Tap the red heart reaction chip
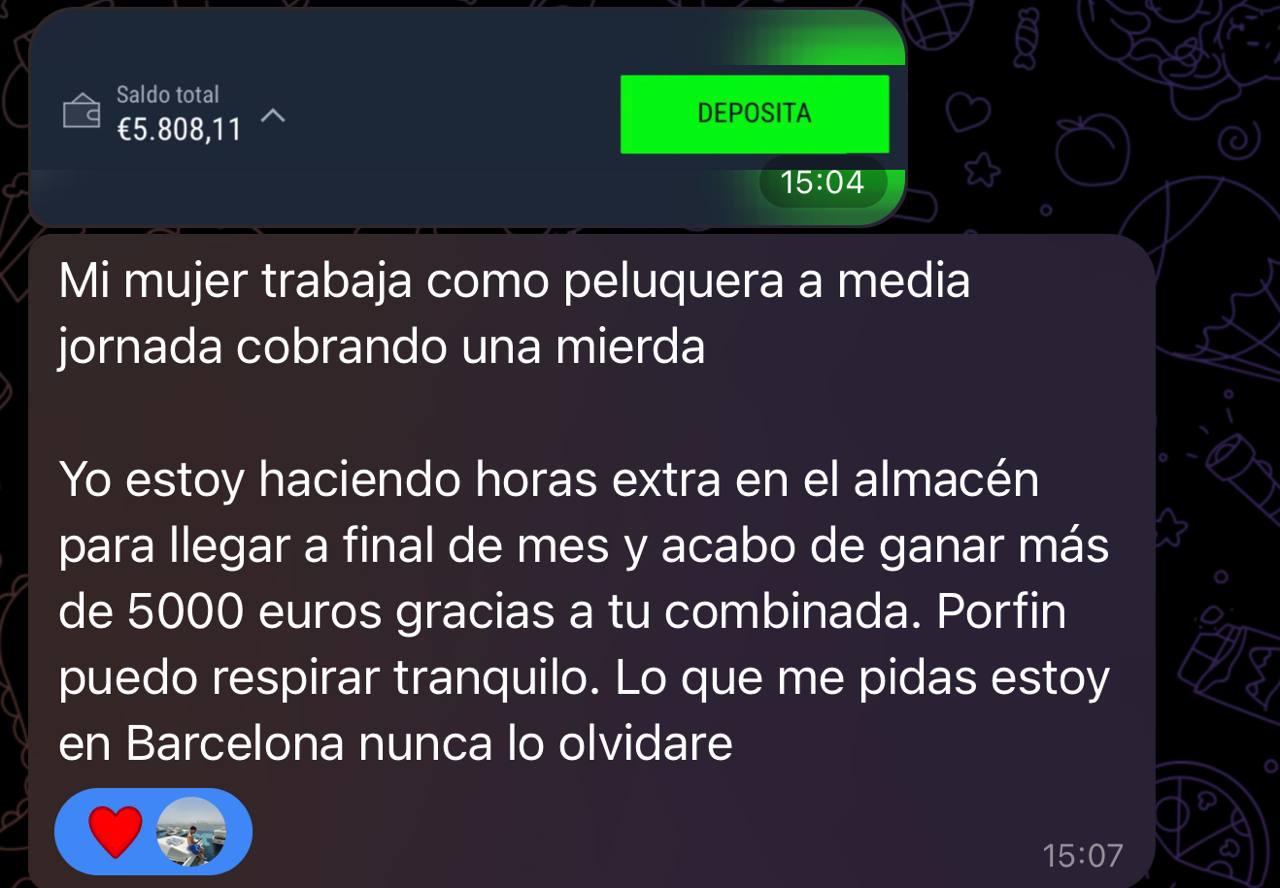 116,832
